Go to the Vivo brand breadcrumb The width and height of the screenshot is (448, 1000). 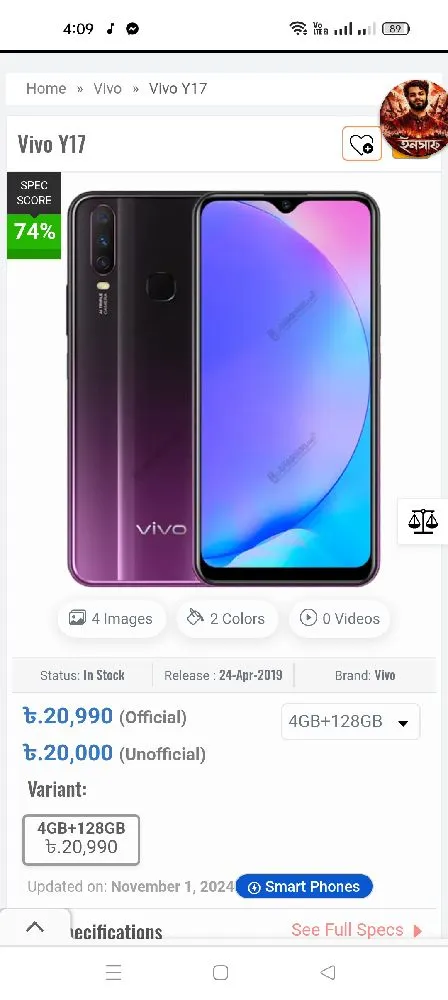[x=107, y=89]
